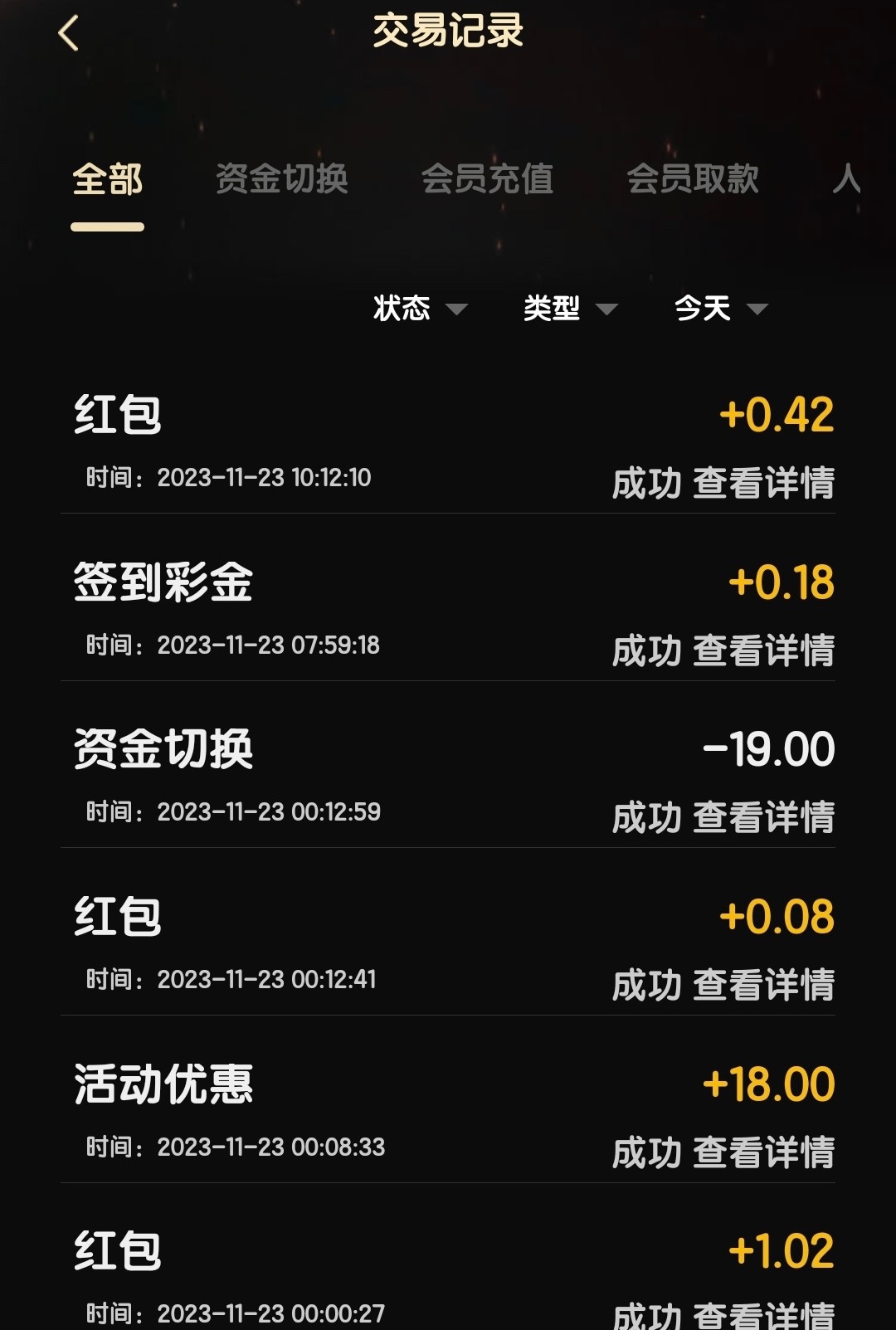View details of the 资金切换 -19.00 record
Viewport: 896px width, 1330px height.
763,817
